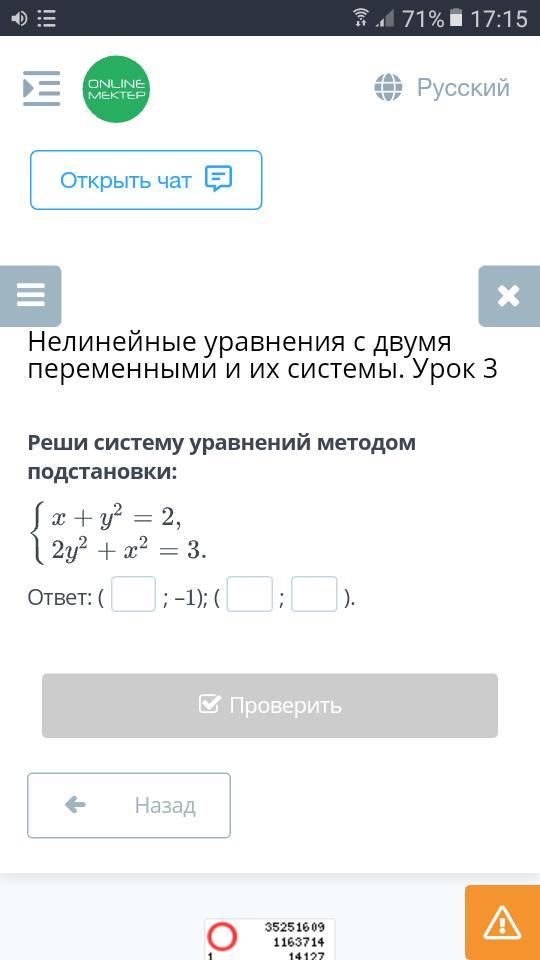Open the hamburger lesson menu
Image resolution: width=540 pixels, height=960 pixels.
31,296
